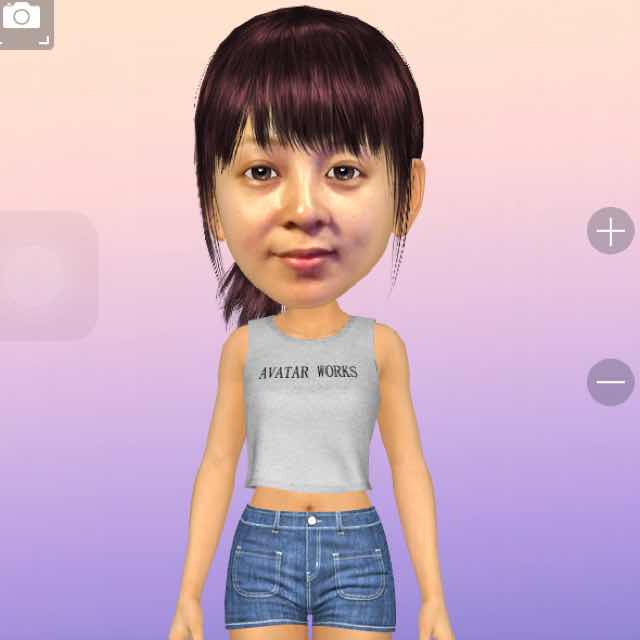Zoom out with the minus button
This screenshot has height=640, width=640.
[x=610, y=382]
